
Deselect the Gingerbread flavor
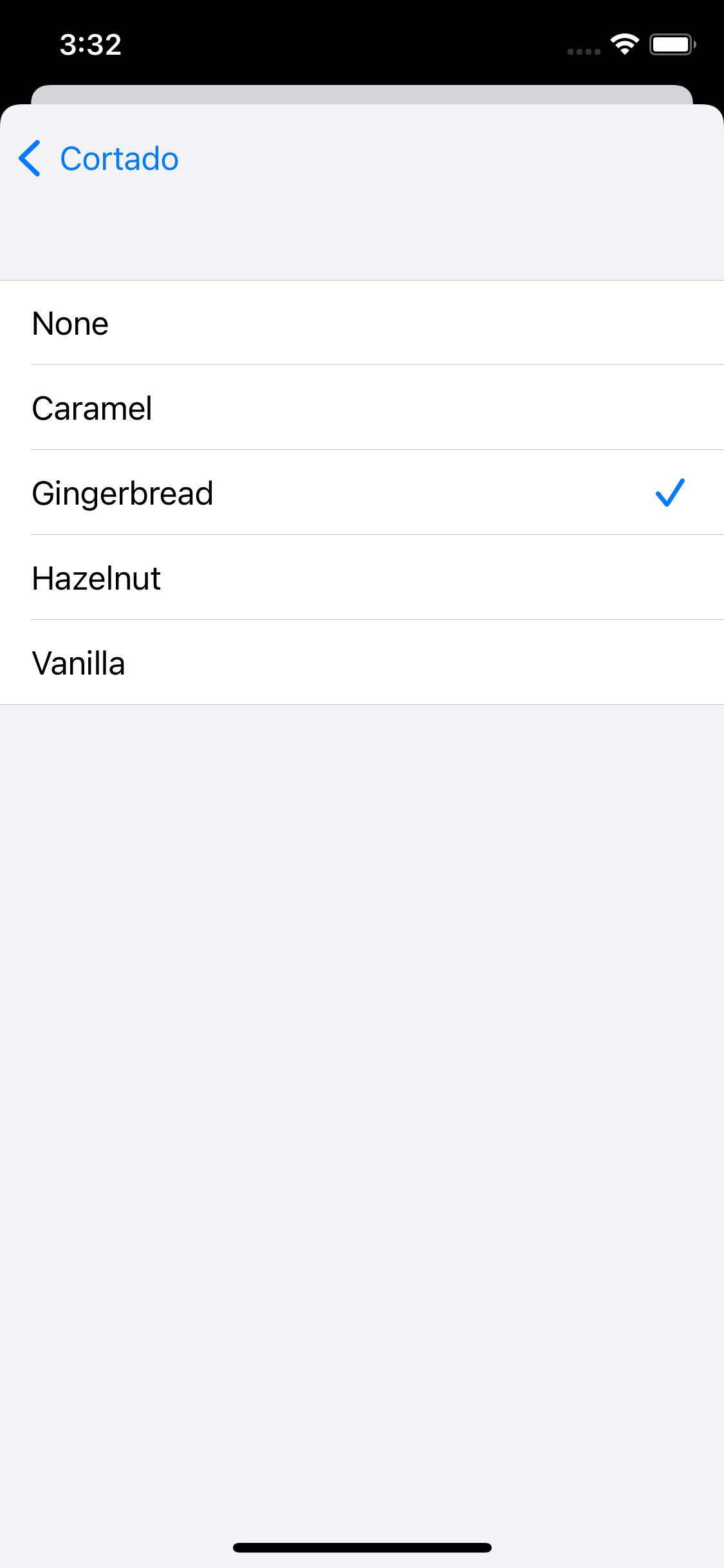(x=362, y=493)
